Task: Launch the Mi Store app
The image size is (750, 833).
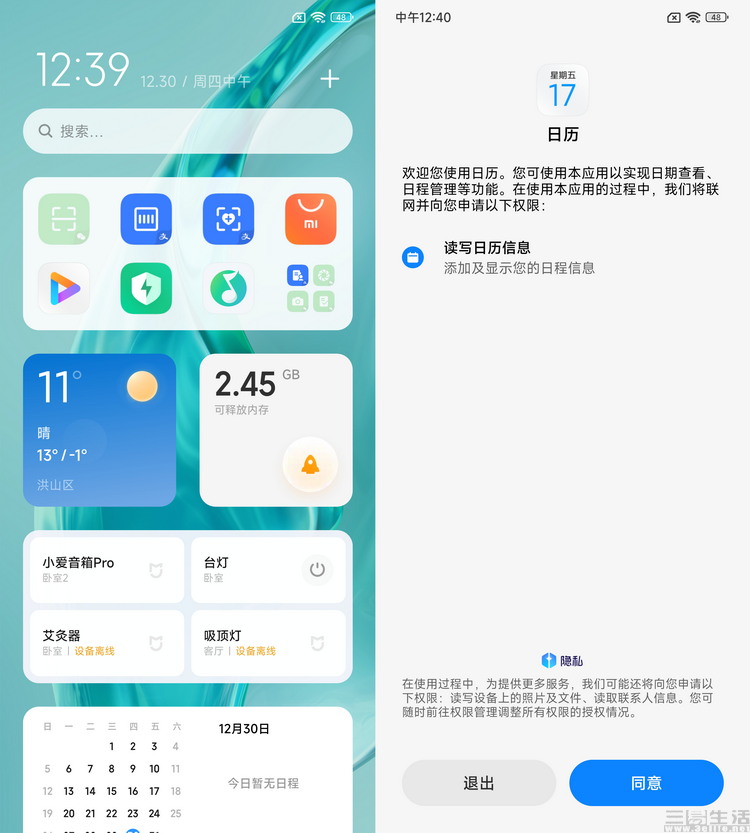Action: click(x=310, y=219)
